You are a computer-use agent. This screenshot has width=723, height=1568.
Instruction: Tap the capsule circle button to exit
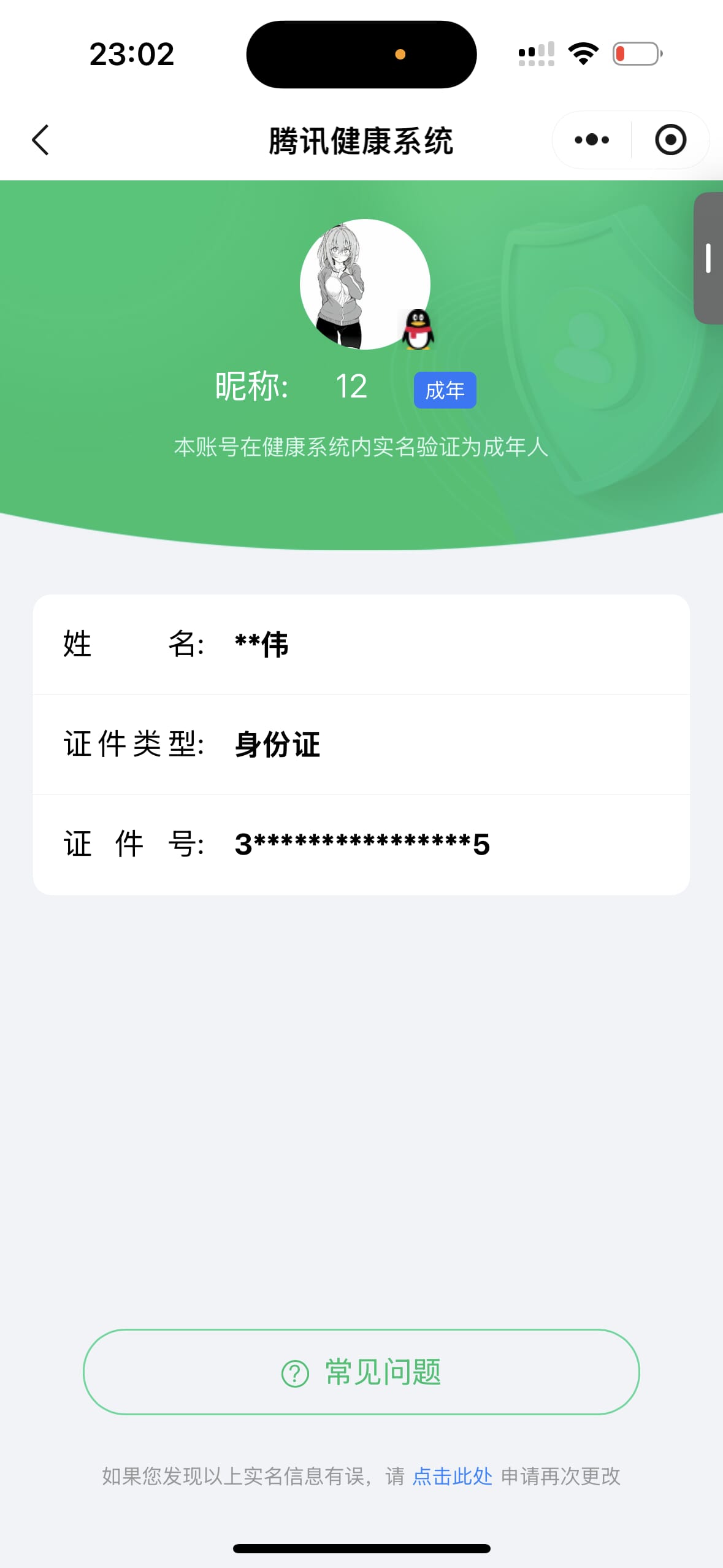671,140
